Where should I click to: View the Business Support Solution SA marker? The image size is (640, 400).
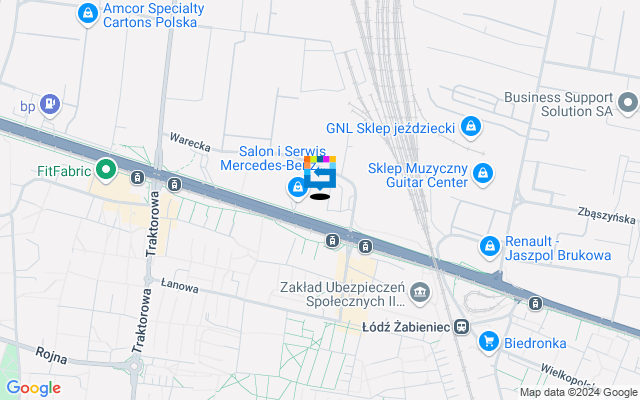(627, 102)
